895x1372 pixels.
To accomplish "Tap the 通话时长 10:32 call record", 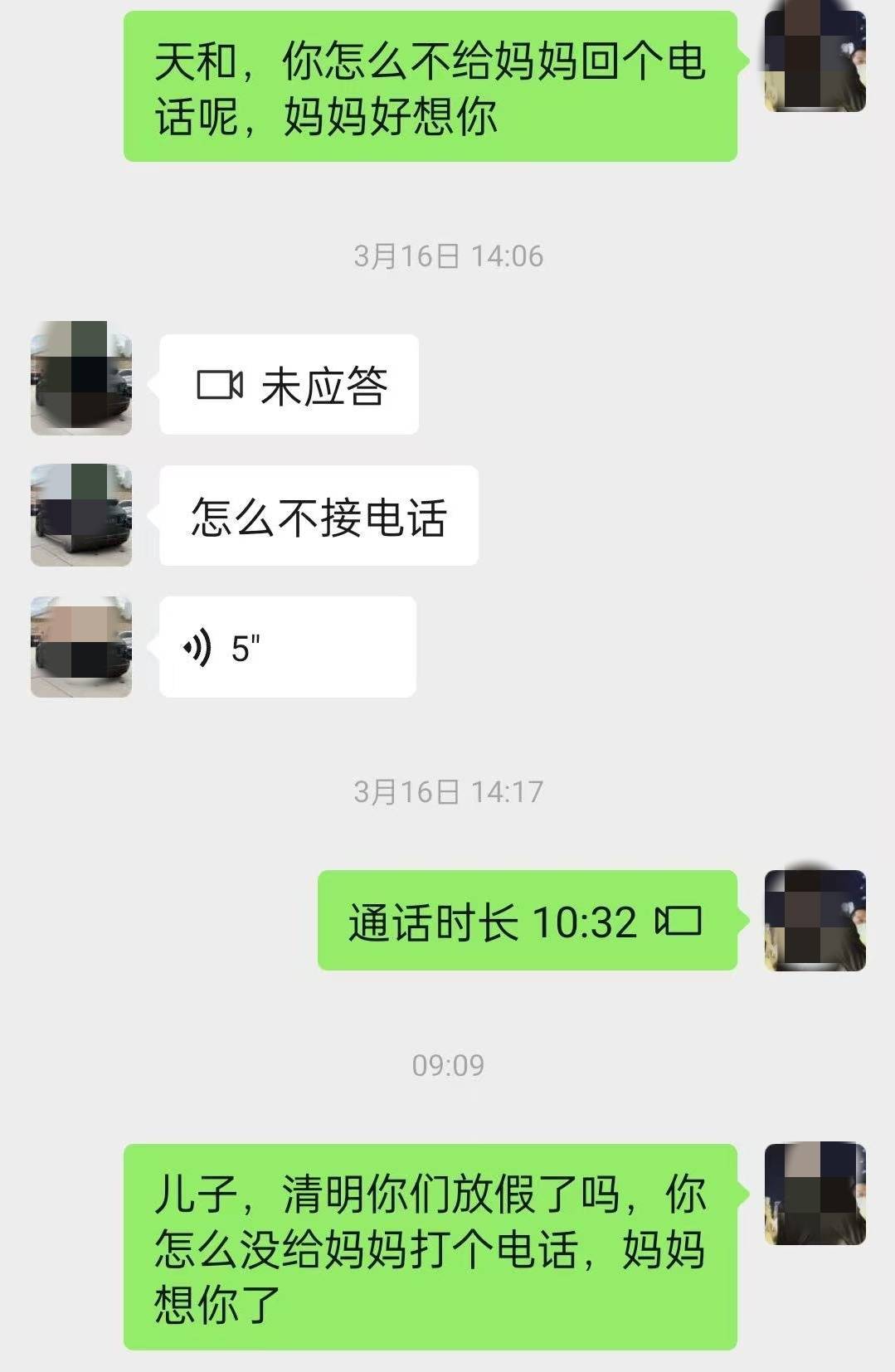I will [x=527, y=921].
